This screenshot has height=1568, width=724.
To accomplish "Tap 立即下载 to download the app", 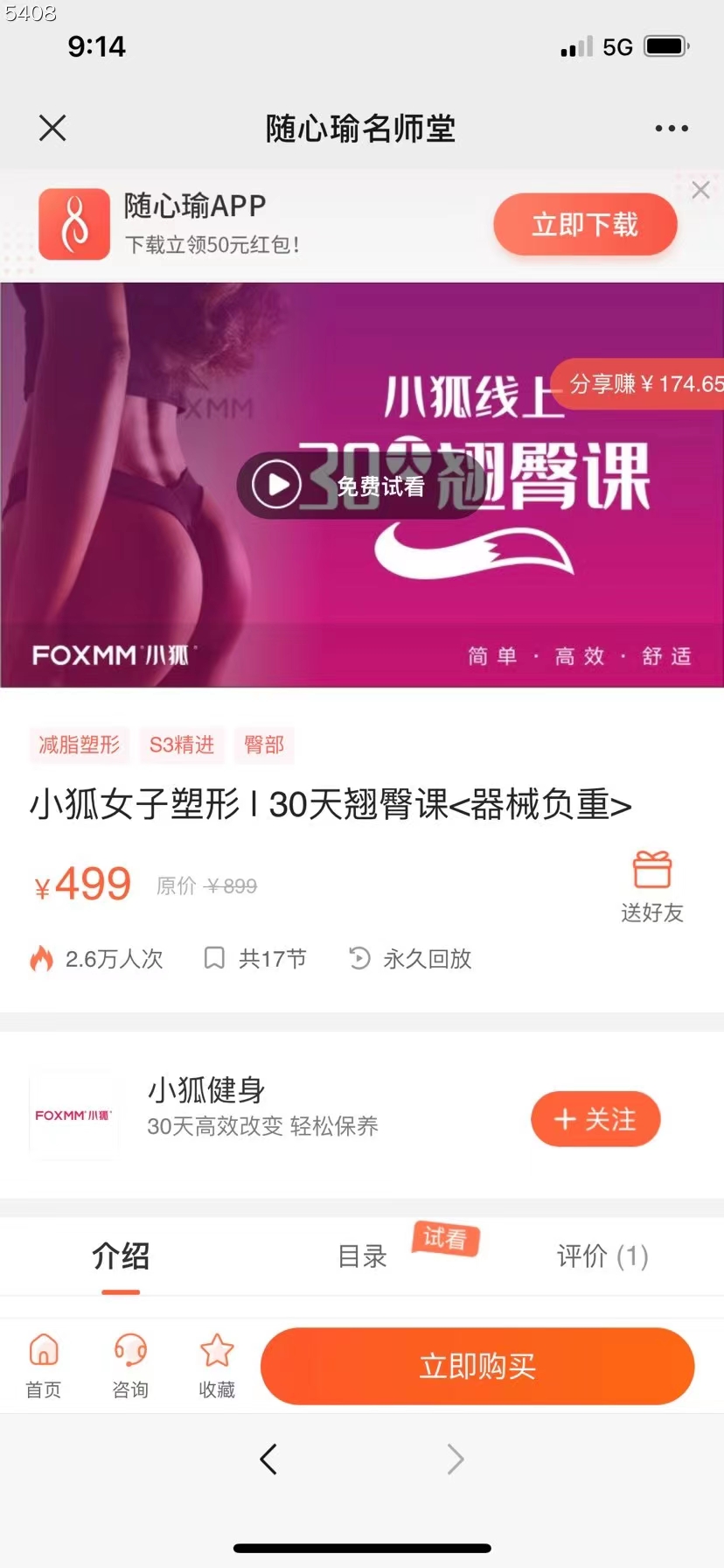I will click(585, 225).
